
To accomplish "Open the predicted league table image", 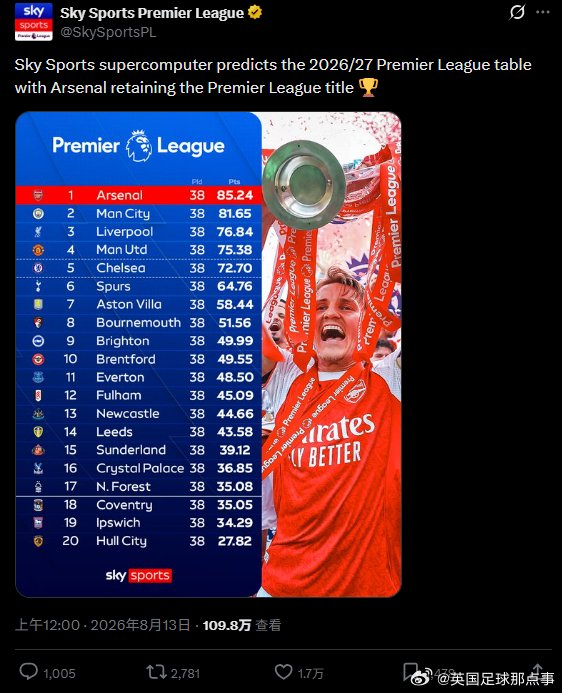I will pos(208,354).
